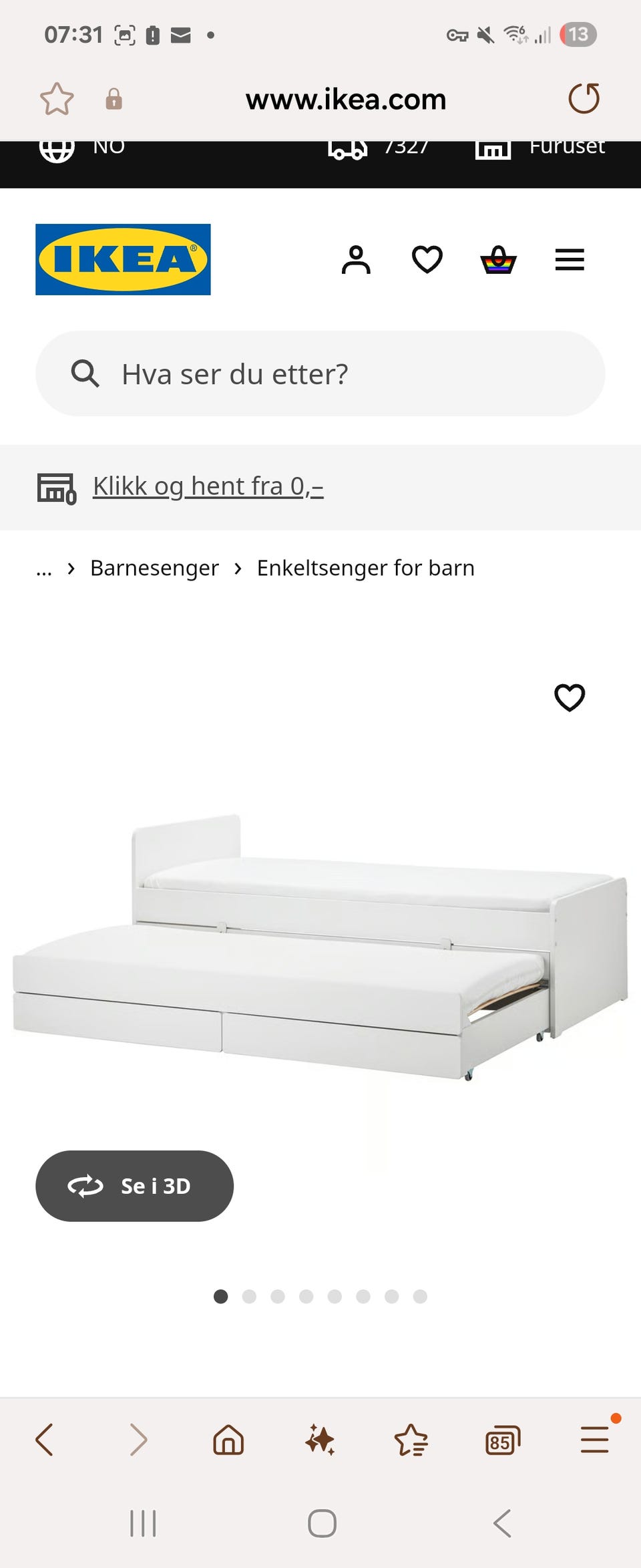Tap the search field Hva ser du etter?
Viewport: 641px width, 1568px height.
pyautogui.click(x=267, y=374)
